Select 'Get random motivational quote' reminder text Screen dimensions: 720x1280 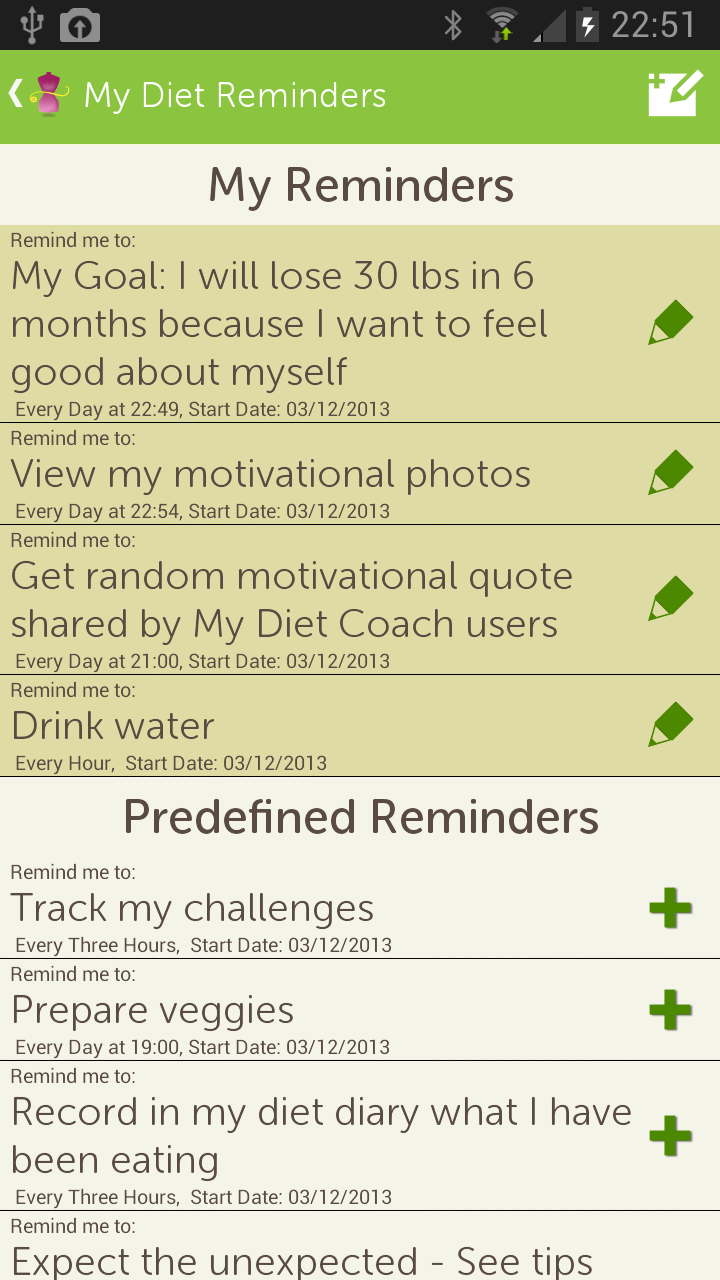pyautogui.click(x=290, y=599)
